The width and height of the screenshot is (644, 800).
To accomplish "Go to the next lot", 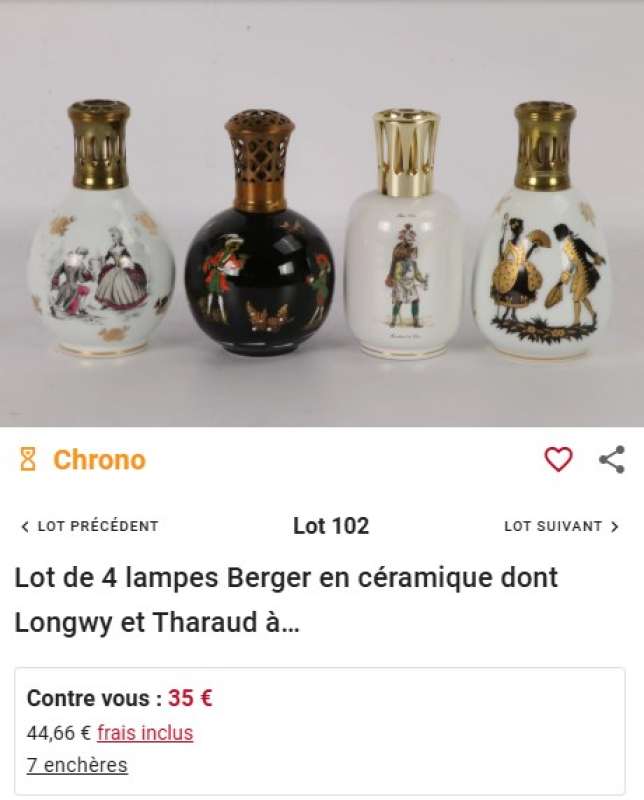I will click(x=561, y=526).
